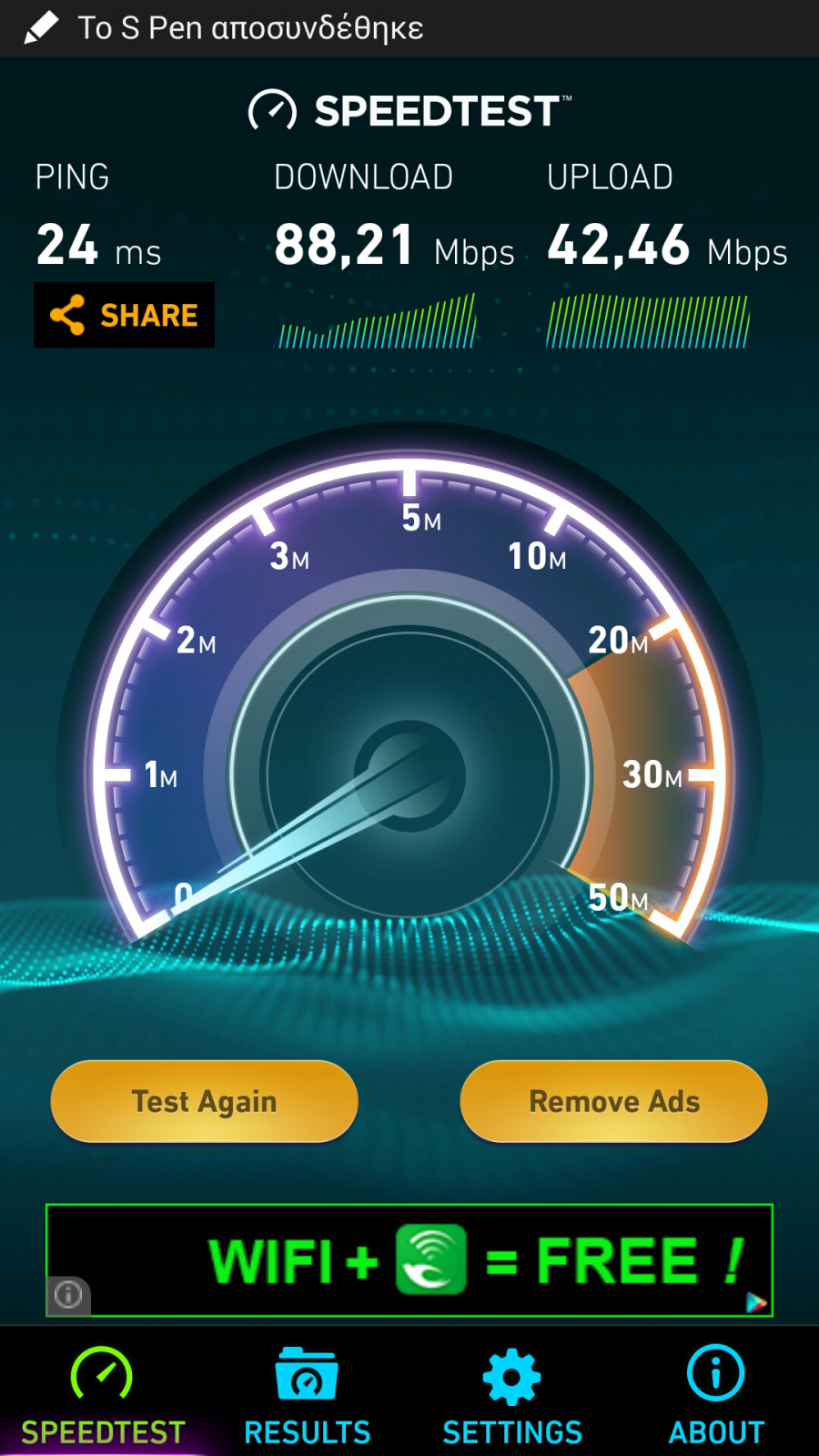Share the speed test result
819x1456 pixels.
point(125,315)
